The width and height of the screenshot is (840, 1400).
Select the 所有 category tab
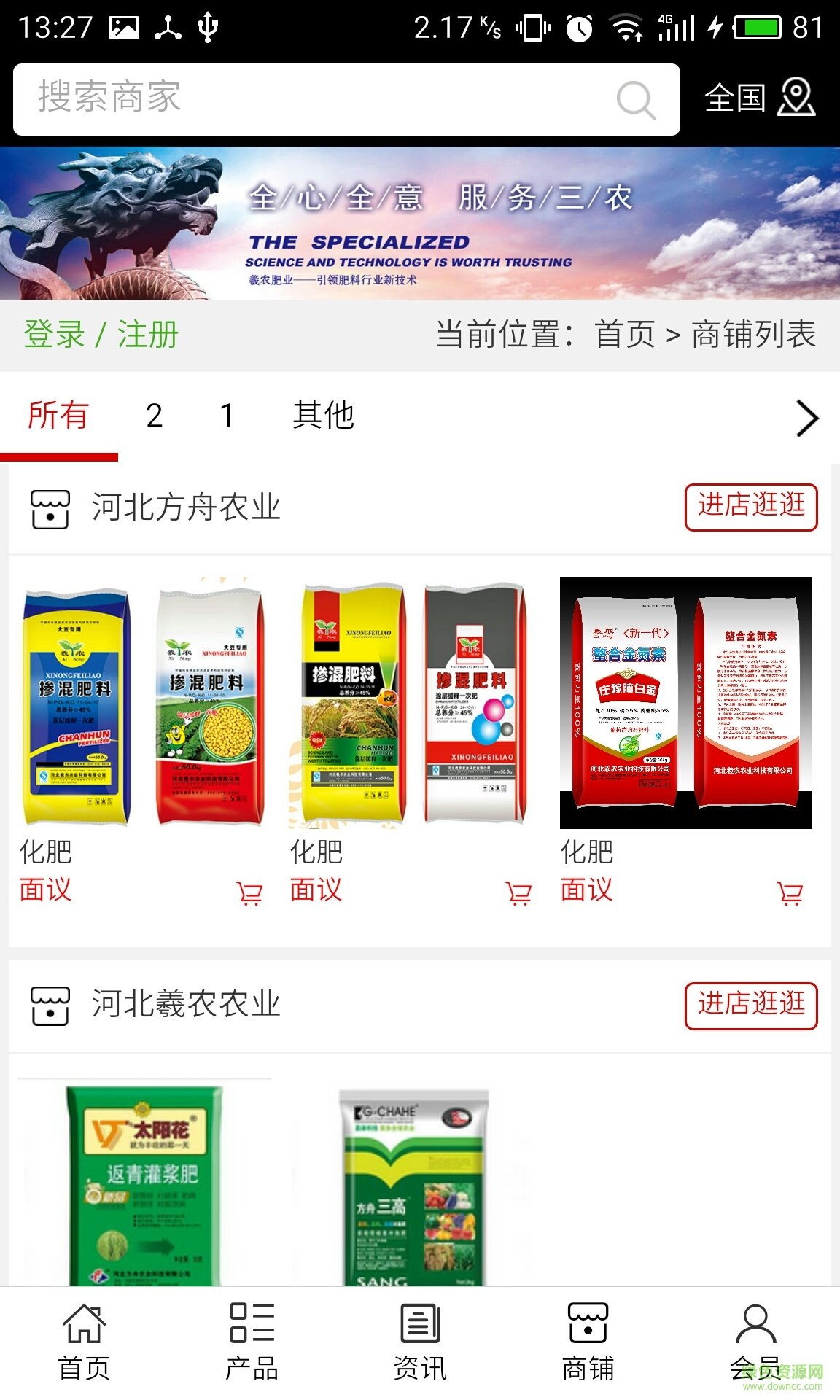tap(58, 416)
